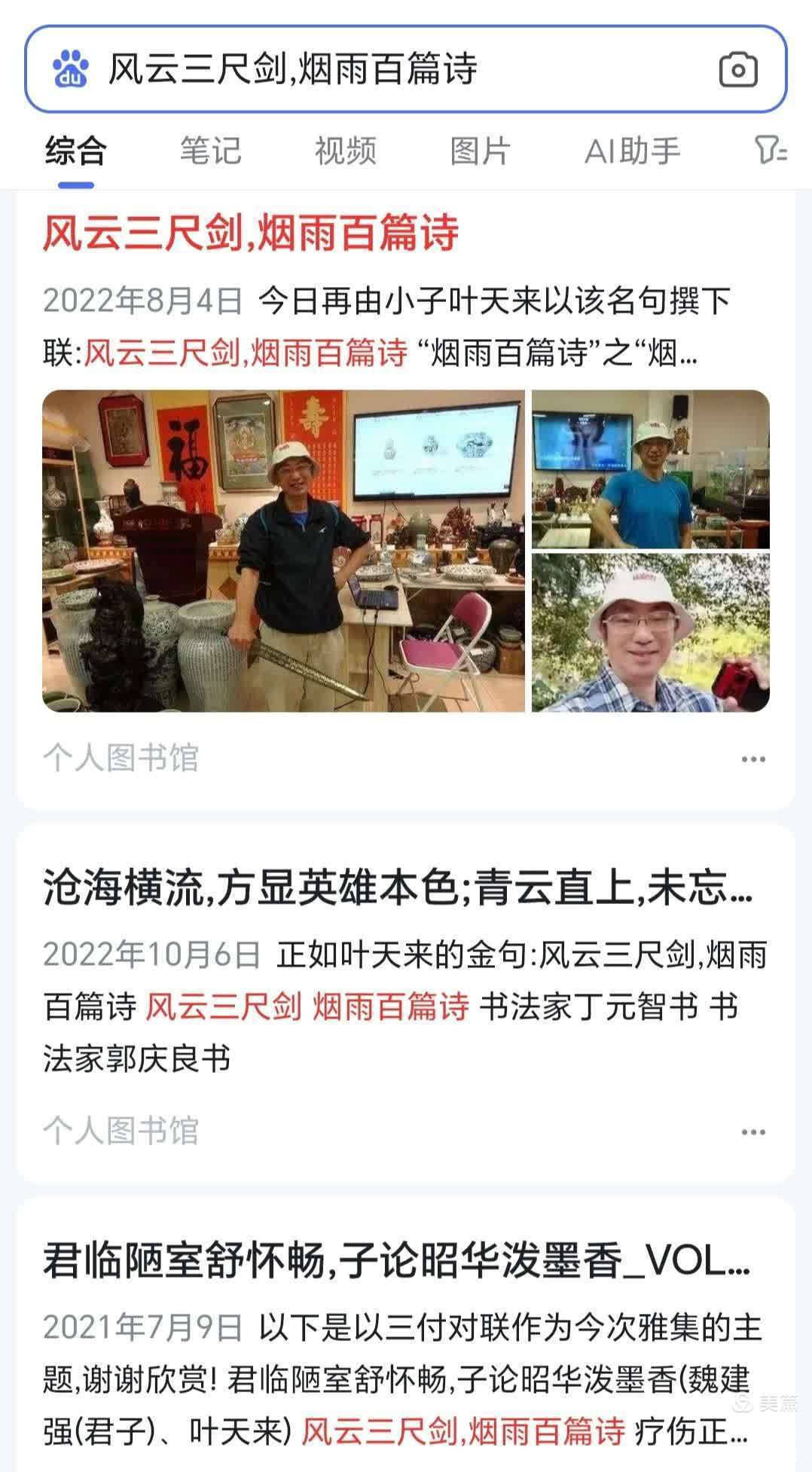
Task: Open the AI助手 tab
Action: coord(632,151)
